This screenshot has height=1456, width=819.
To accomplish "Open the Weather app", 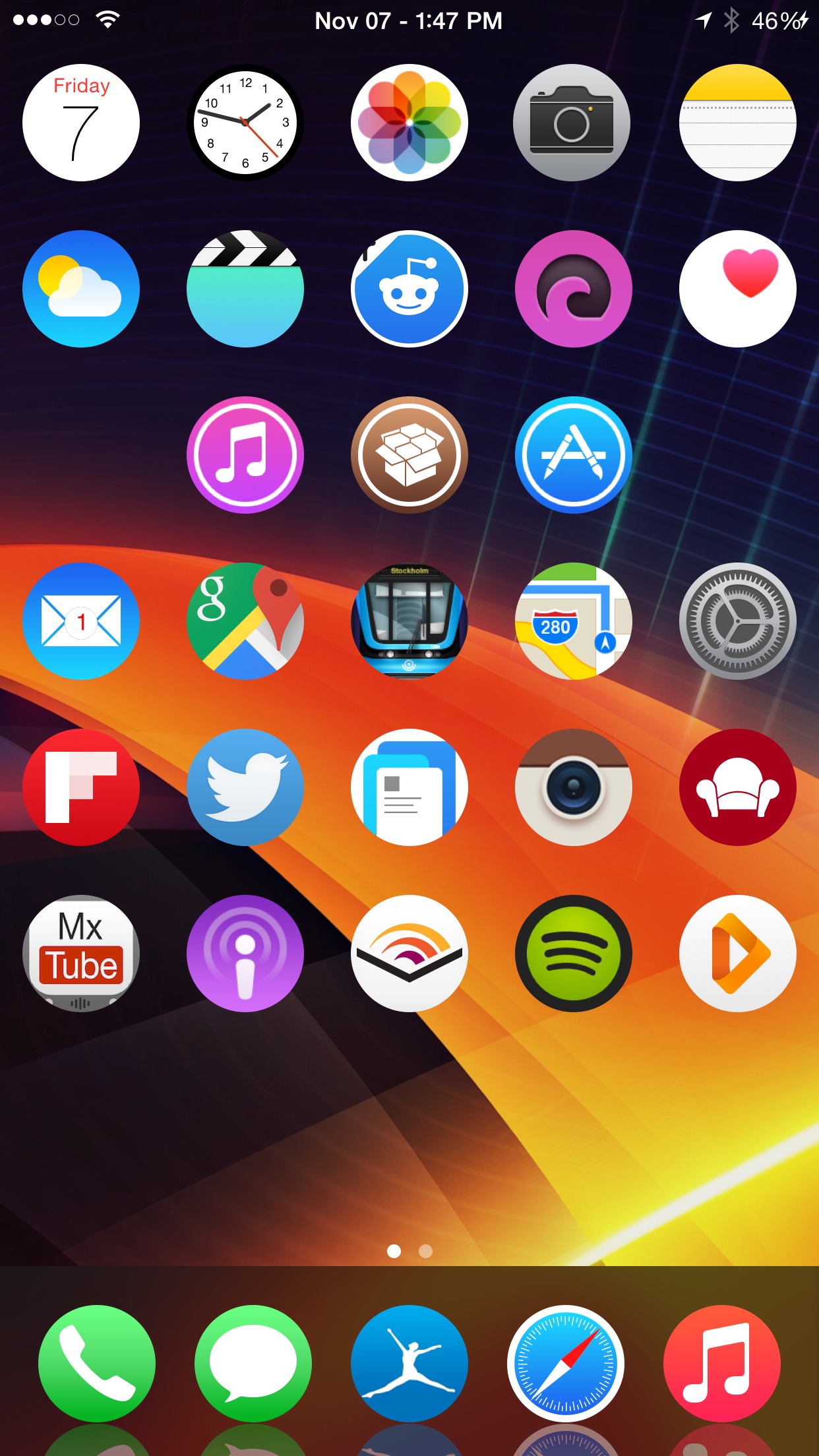I will (81, 289).
